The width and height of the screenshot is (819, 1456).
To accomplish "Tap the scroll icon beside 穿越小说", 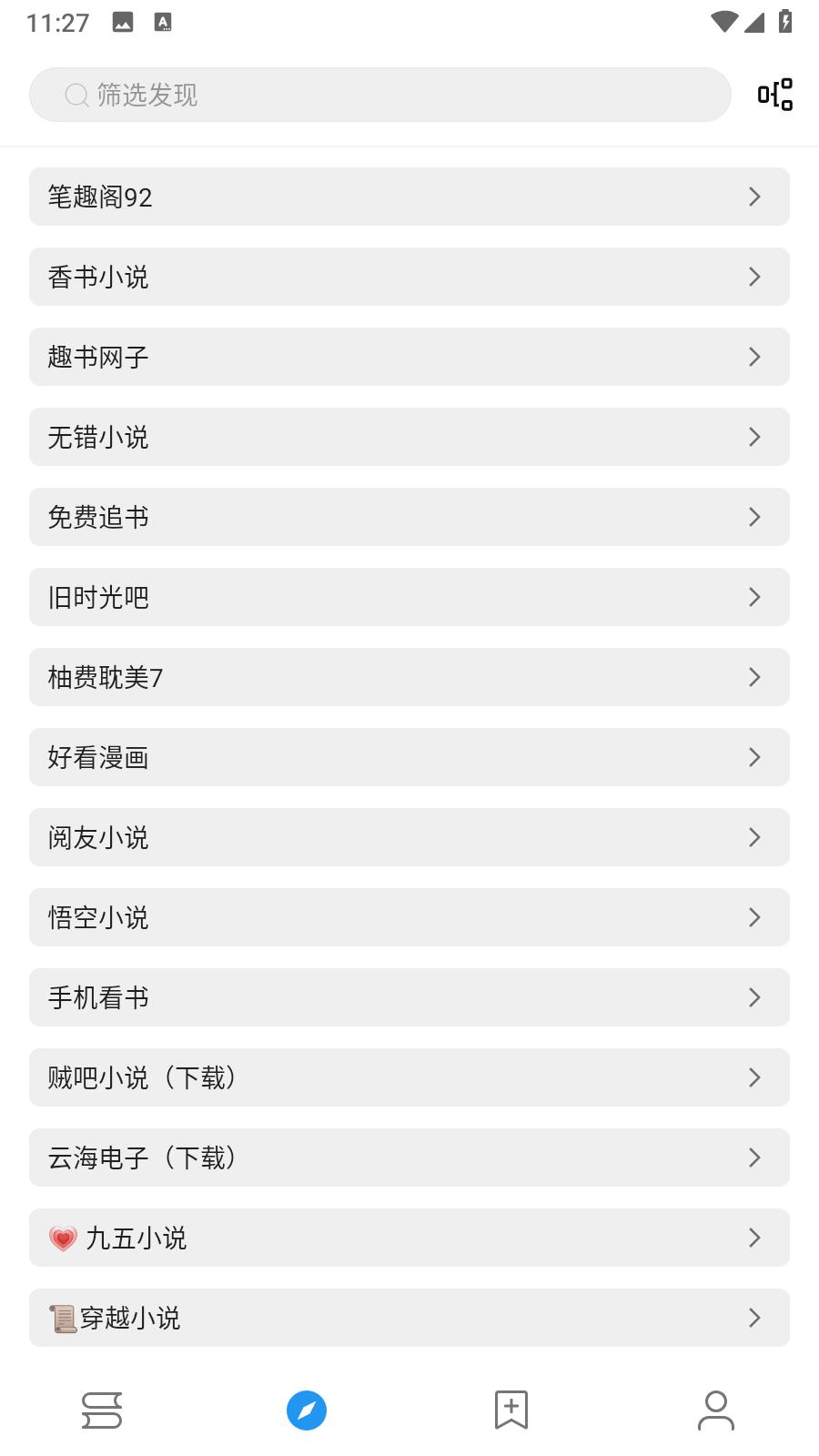I will point(62,1318).
